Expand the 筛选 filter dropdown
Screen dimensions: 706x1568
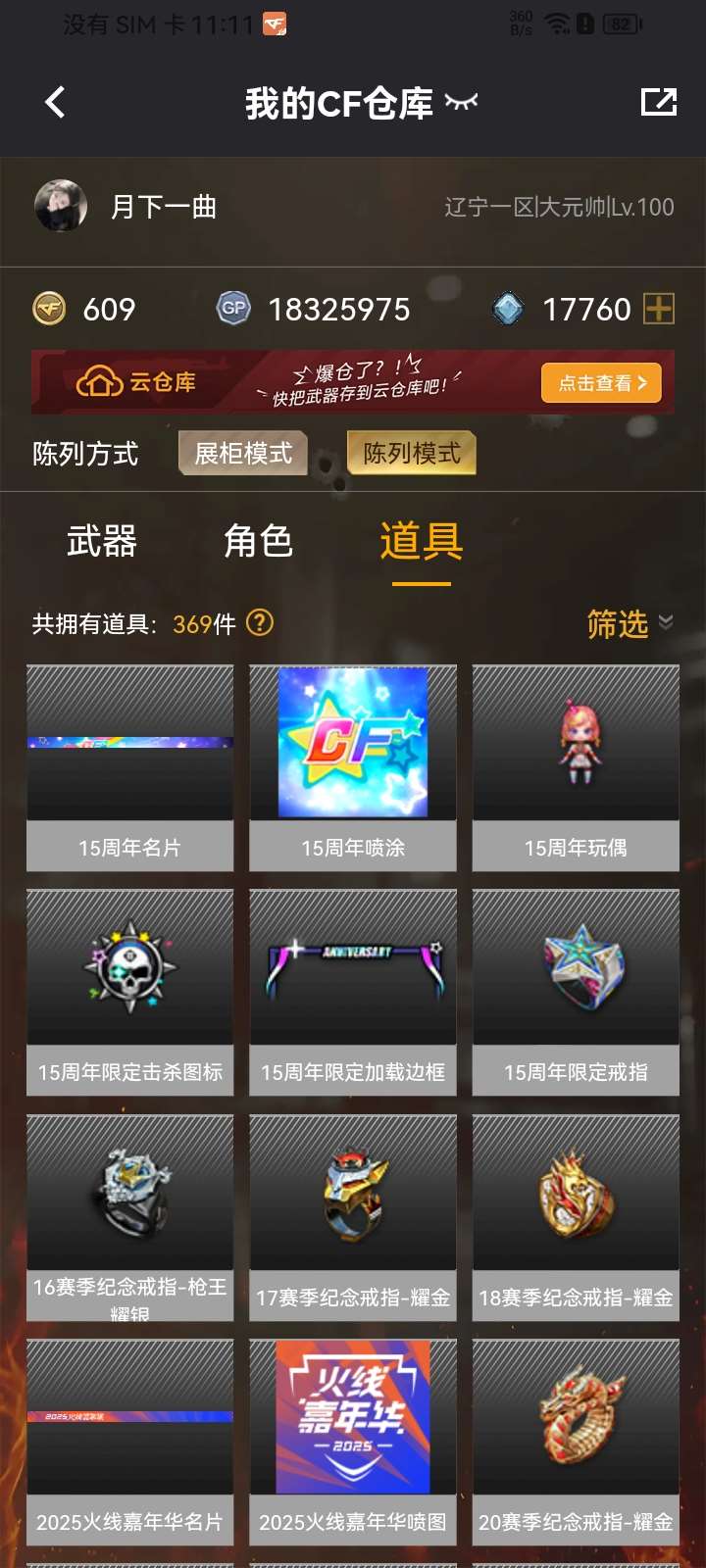(629, 623)
